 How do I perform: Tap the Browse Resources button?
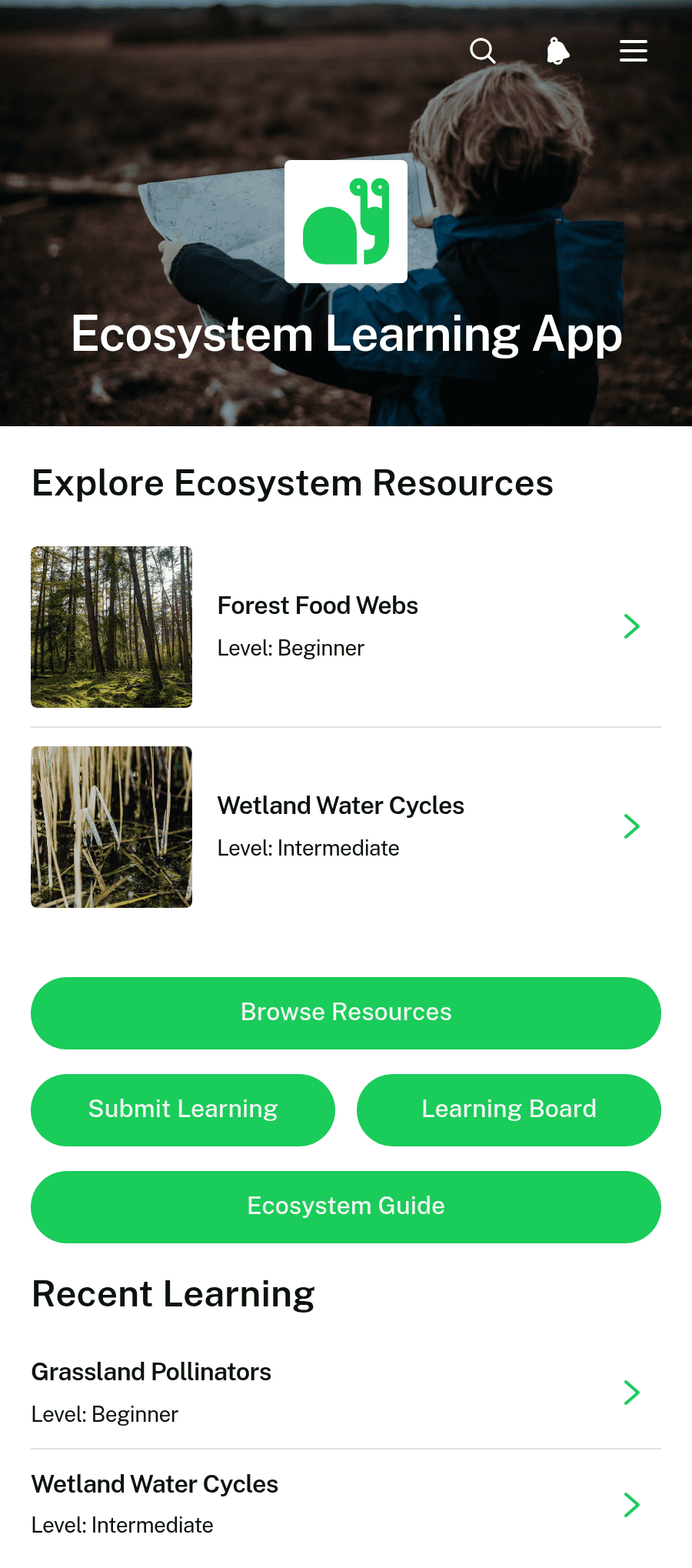click(x=346, y=1013)
